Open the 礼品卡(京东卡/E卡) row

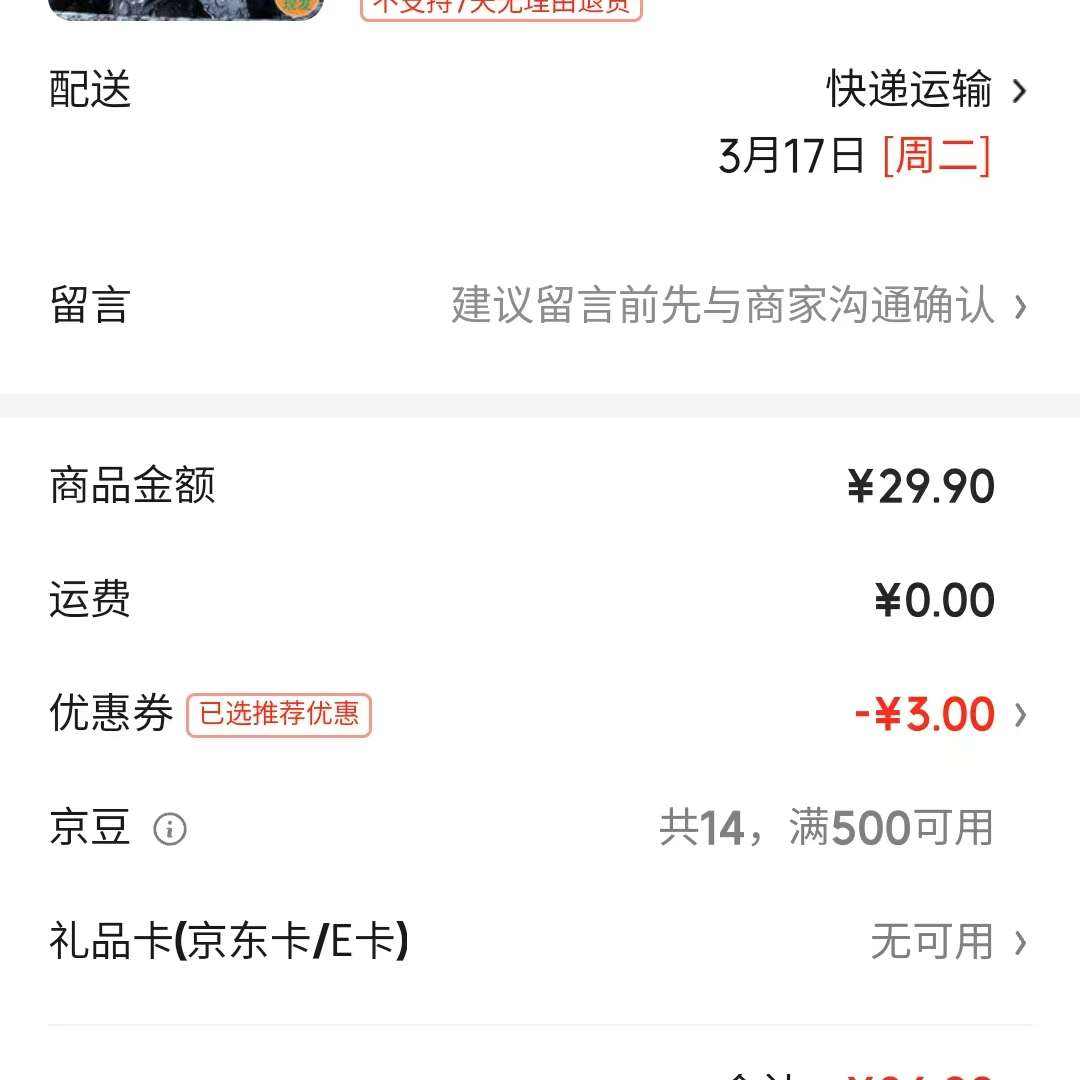[x=945, y=942]
